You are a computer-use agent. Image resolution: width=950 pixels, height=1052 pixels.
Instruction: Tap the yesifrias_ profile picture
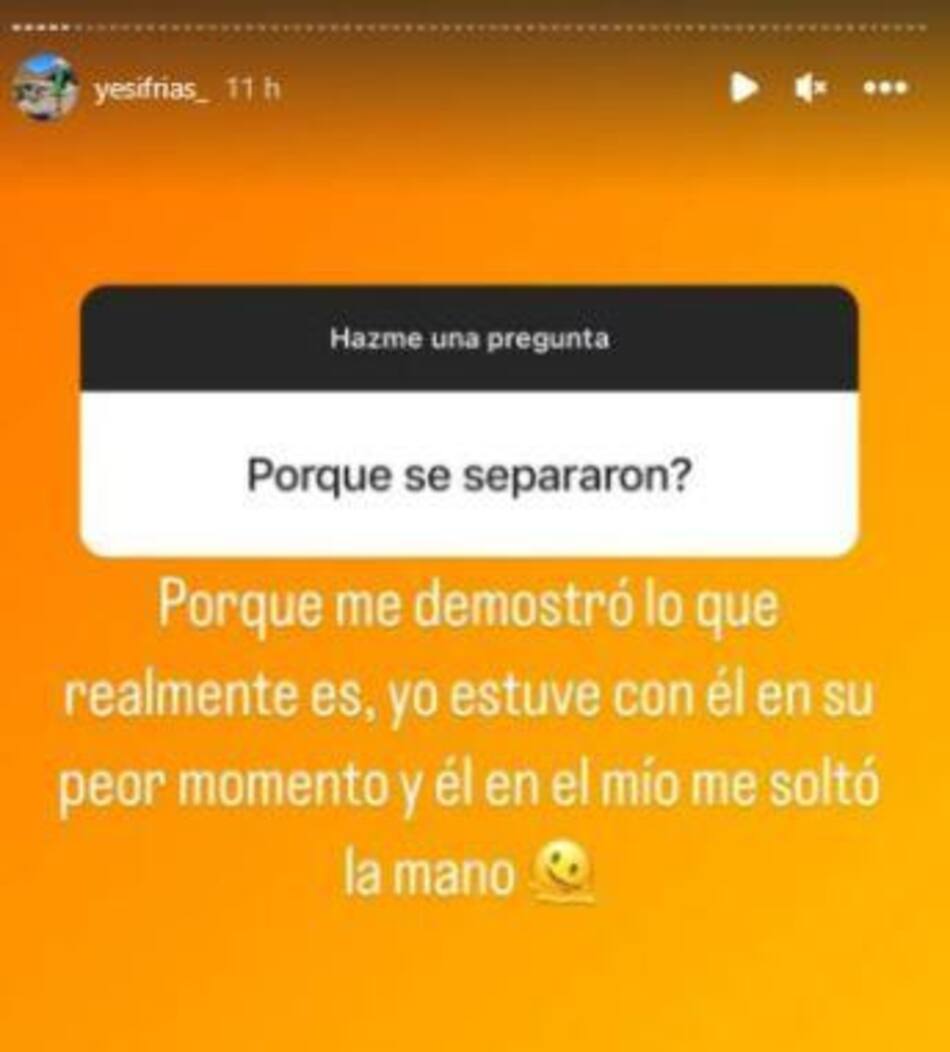point(44,88)
